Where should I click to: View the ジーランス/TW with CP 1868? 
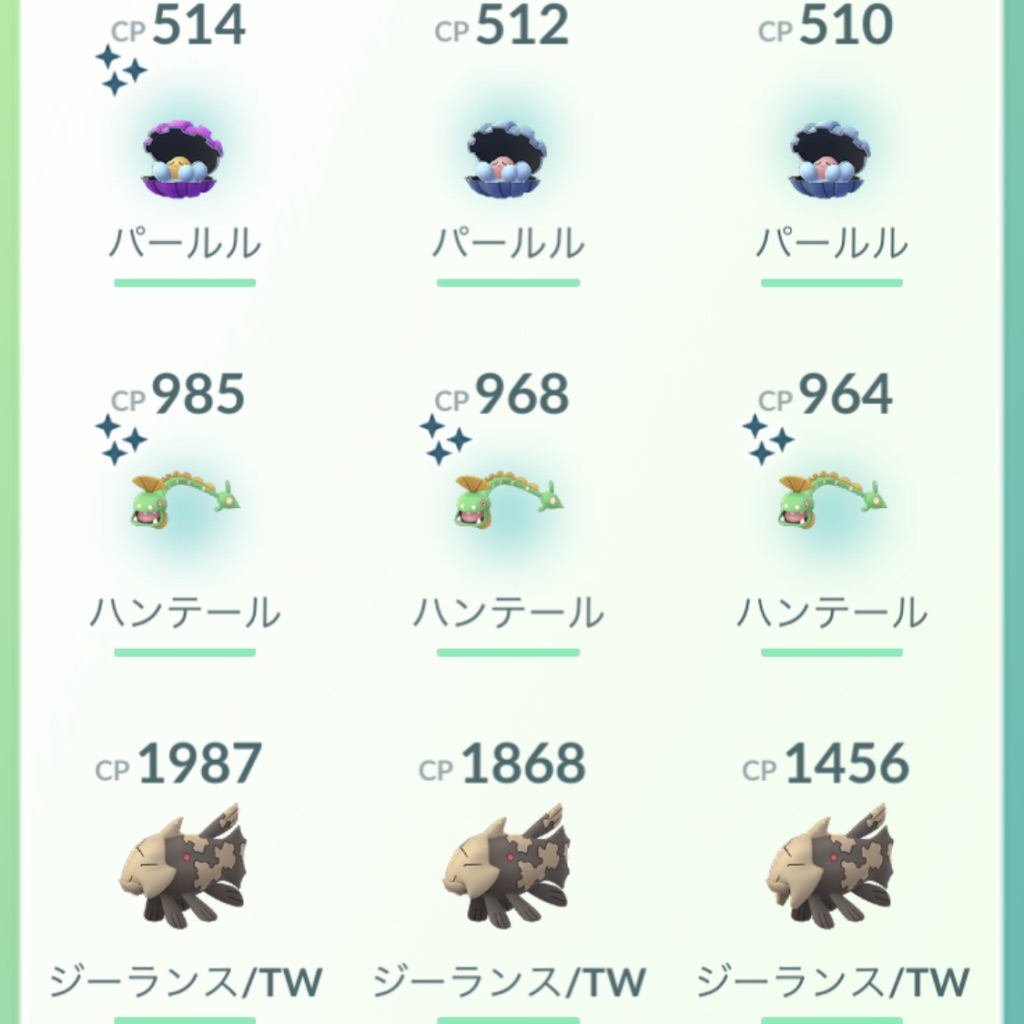[x=507, y=866]
